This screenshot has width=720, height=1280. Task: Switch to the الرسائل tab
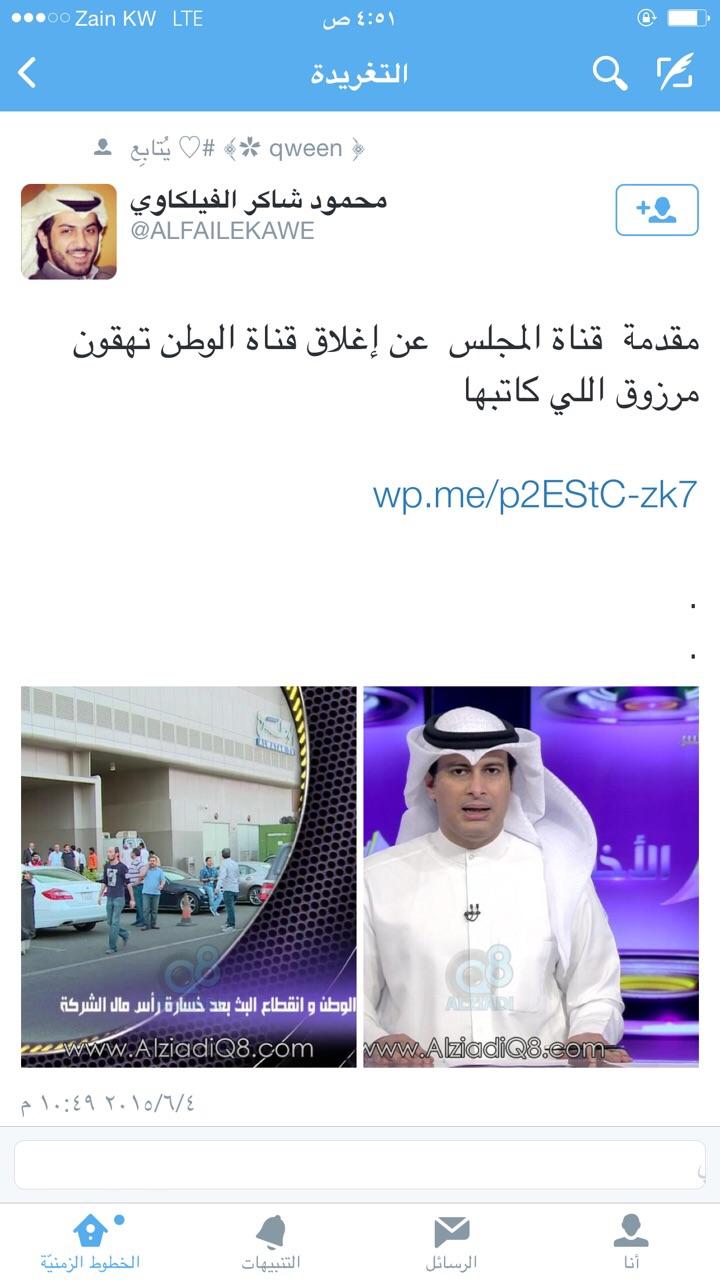coord(451,1241)
